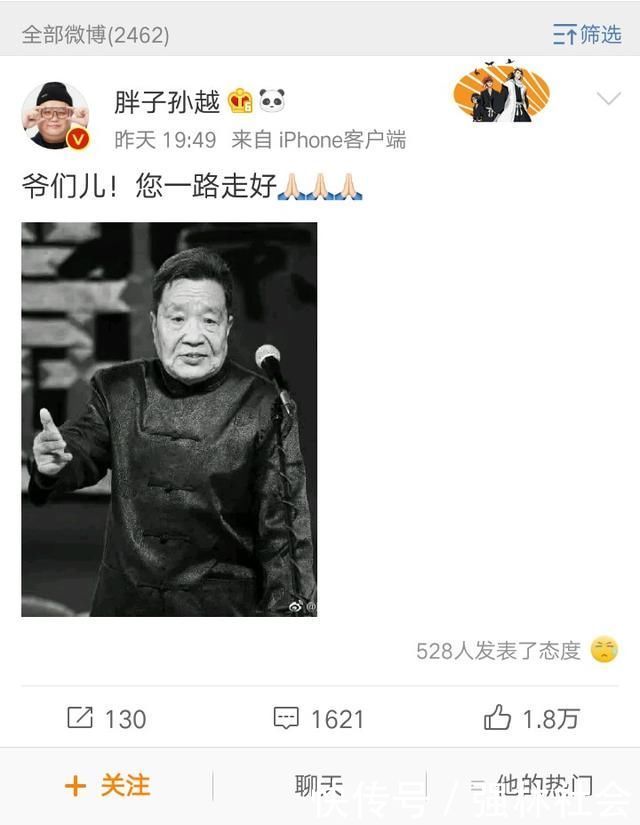The height and width of the screenshot is (825, 640).
Task: View the 528人发表了态度 reactions
Action: tap(516, 650)
